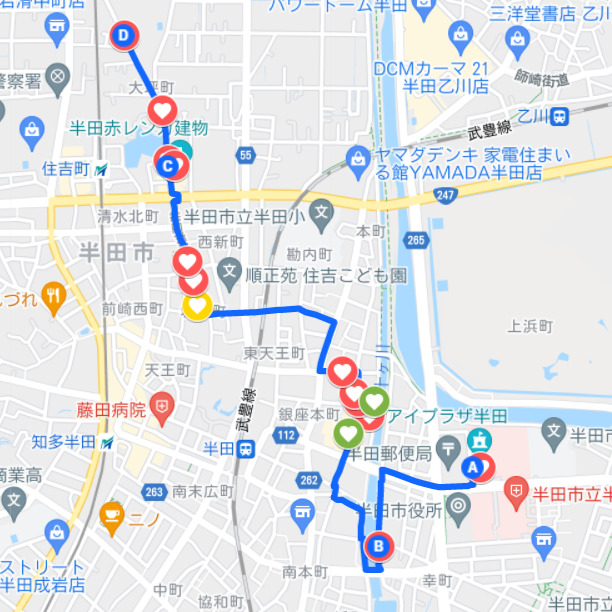Open the ヤマダデンキ shop pin
The image size is (612, 612).
358,157
